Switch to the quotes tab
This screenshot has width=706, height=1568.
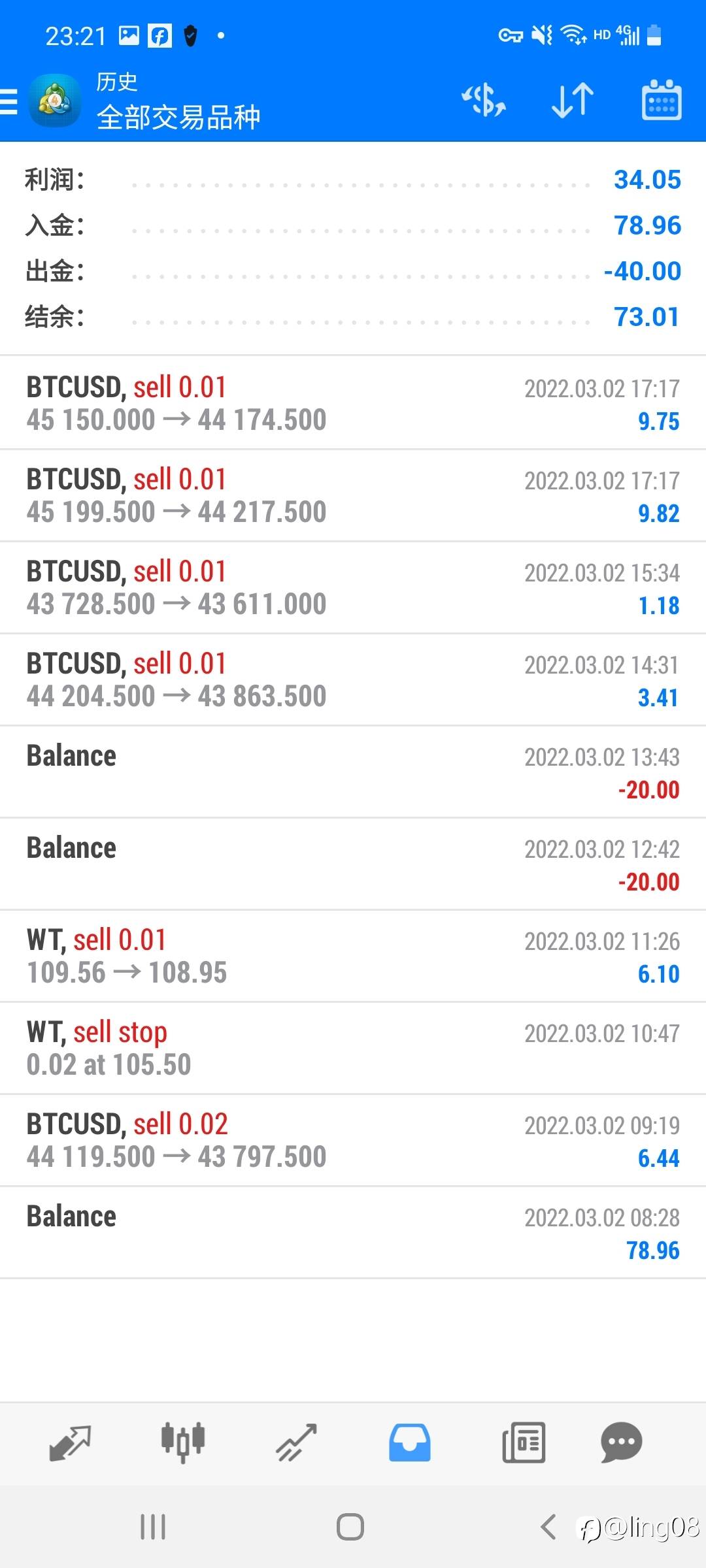(70, 1442)
